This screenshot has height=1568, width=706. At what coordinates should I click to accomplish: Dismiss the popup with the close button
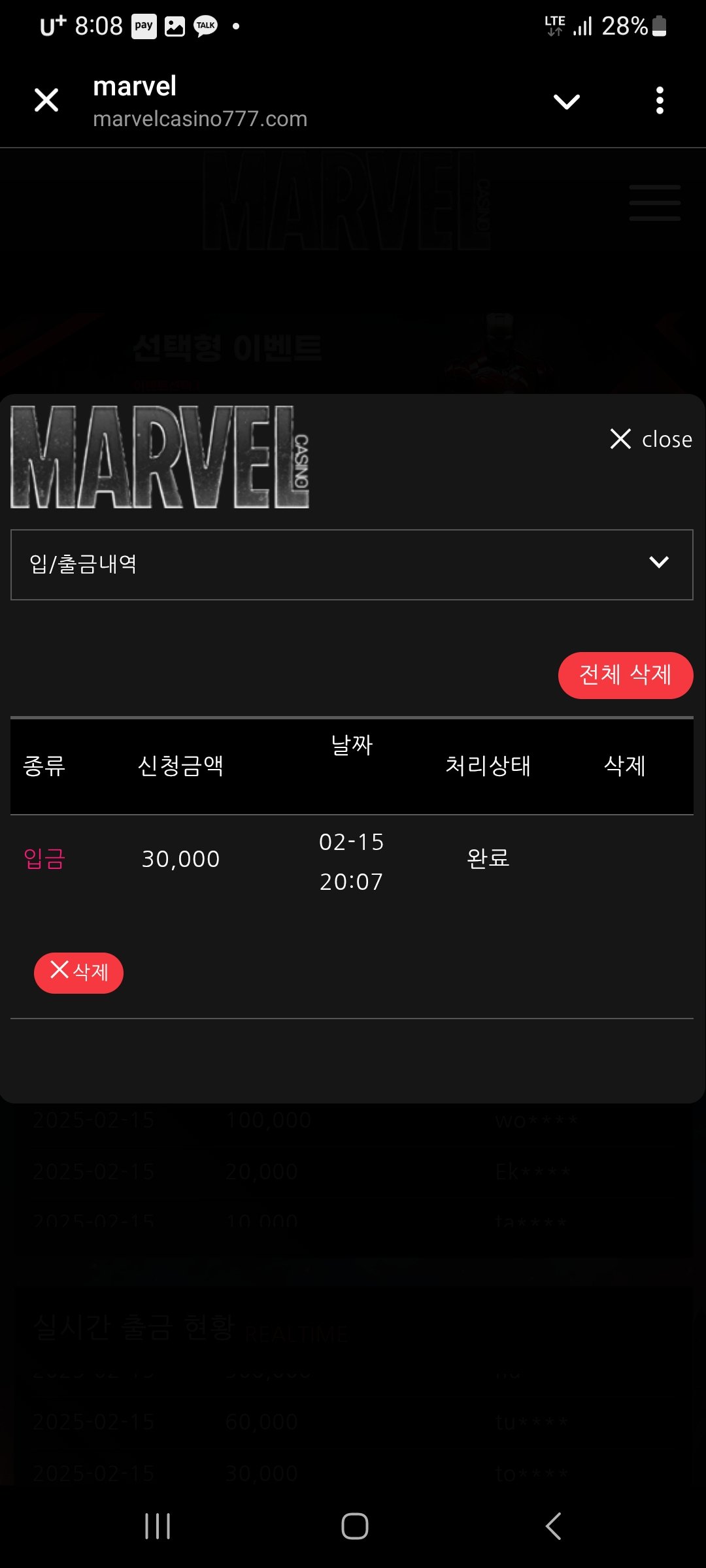click(651, 439)
